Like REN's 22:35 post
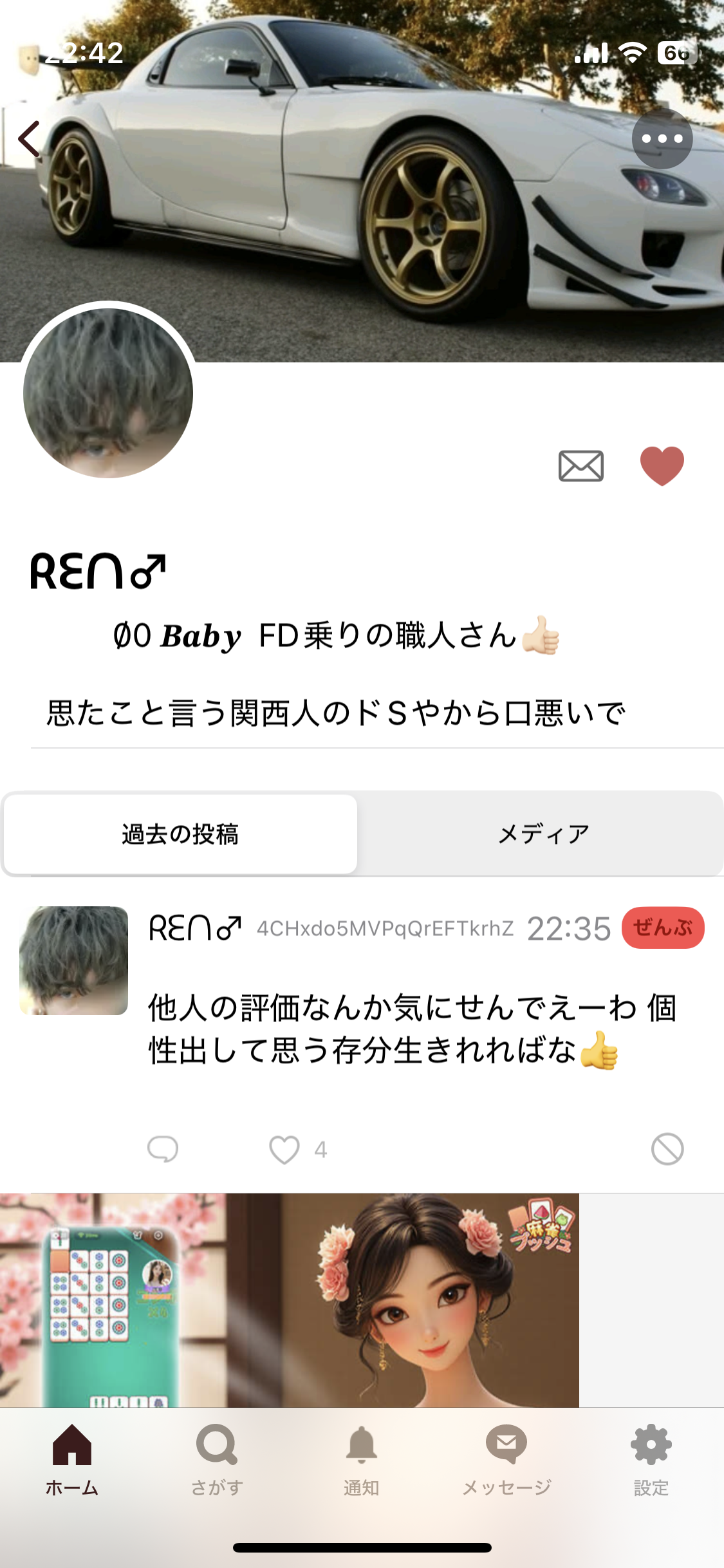Screen dimensions: 724x1568 coord(284,1149)
